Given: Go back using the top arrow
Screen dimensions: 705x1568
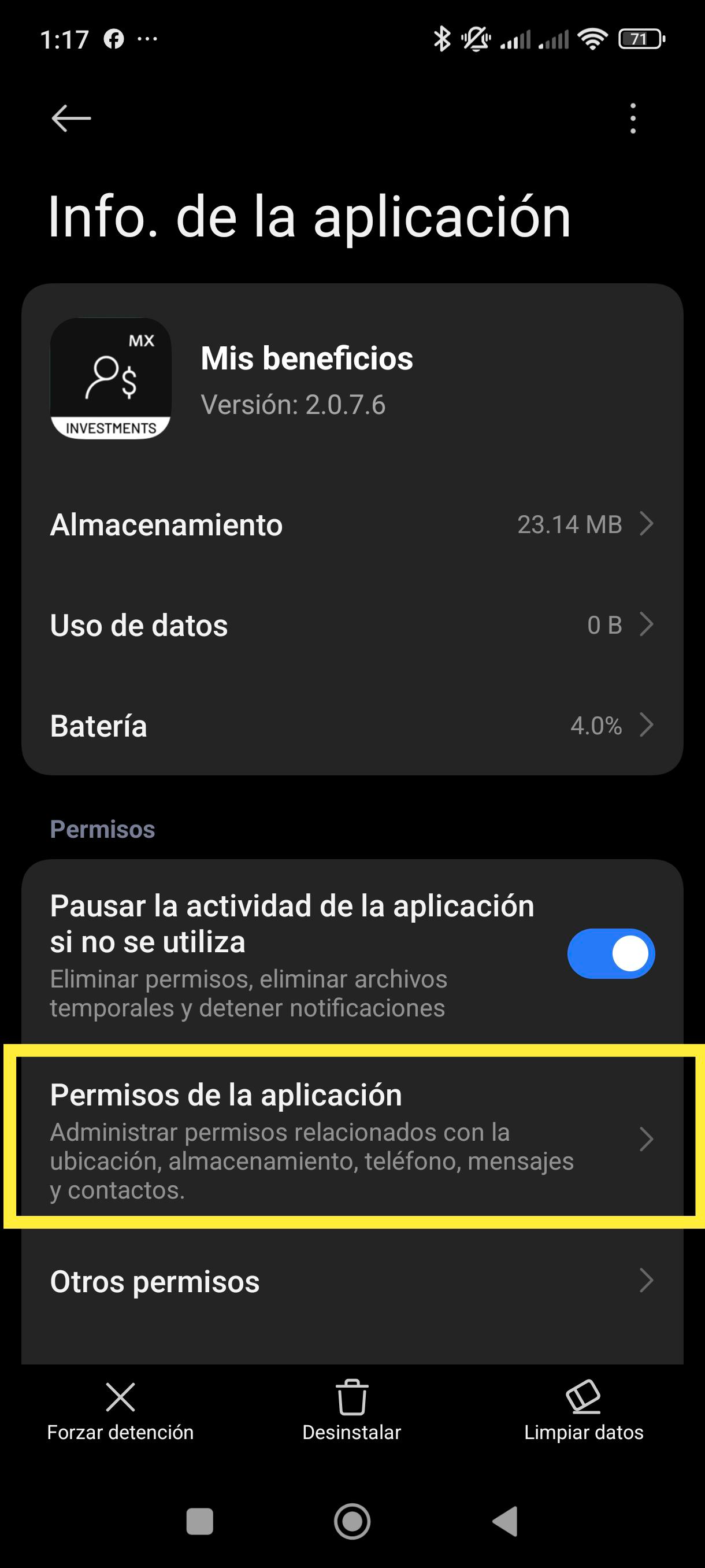Looking at the screenshot, I should point(71,118).
